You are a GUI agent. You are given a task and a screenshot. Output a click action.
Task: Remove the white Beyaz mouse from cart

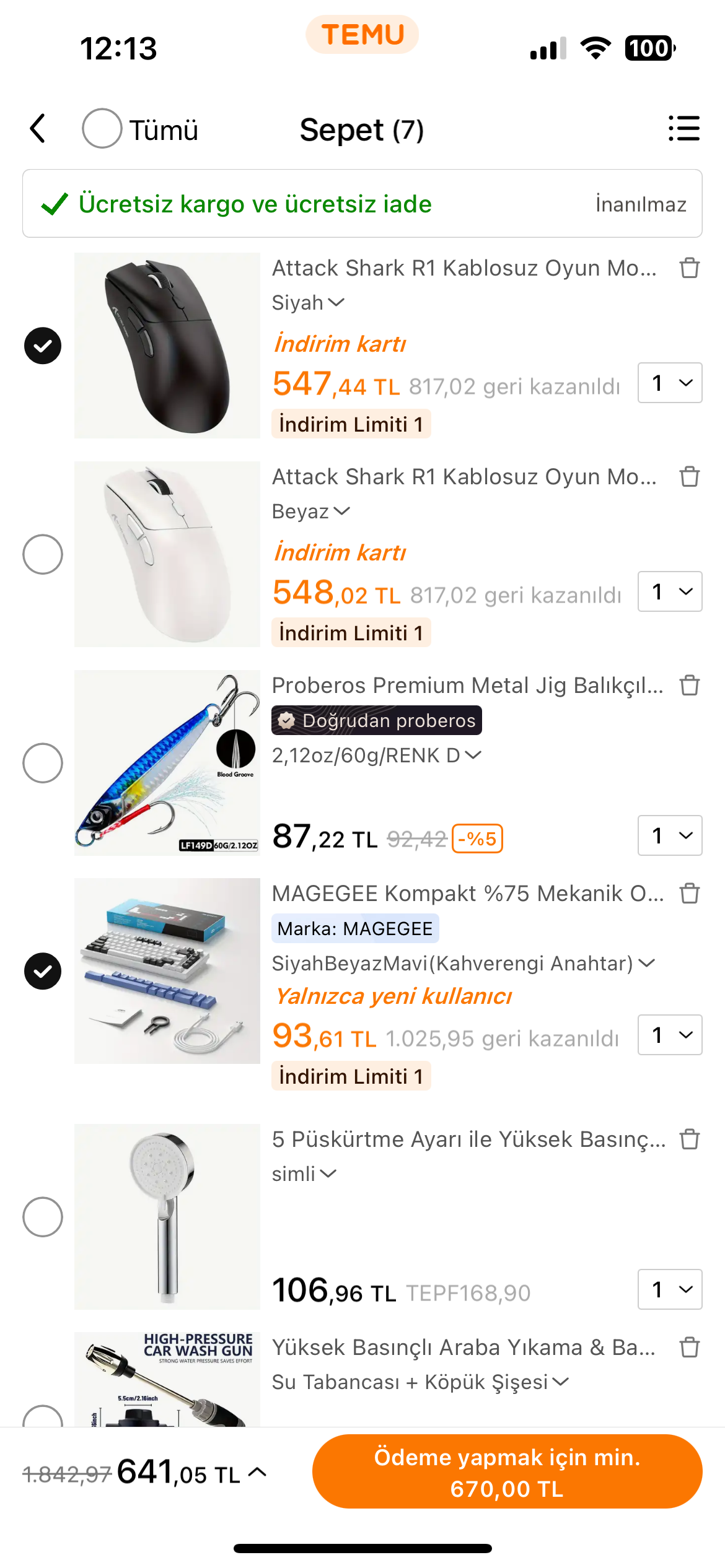pos(689,477)
